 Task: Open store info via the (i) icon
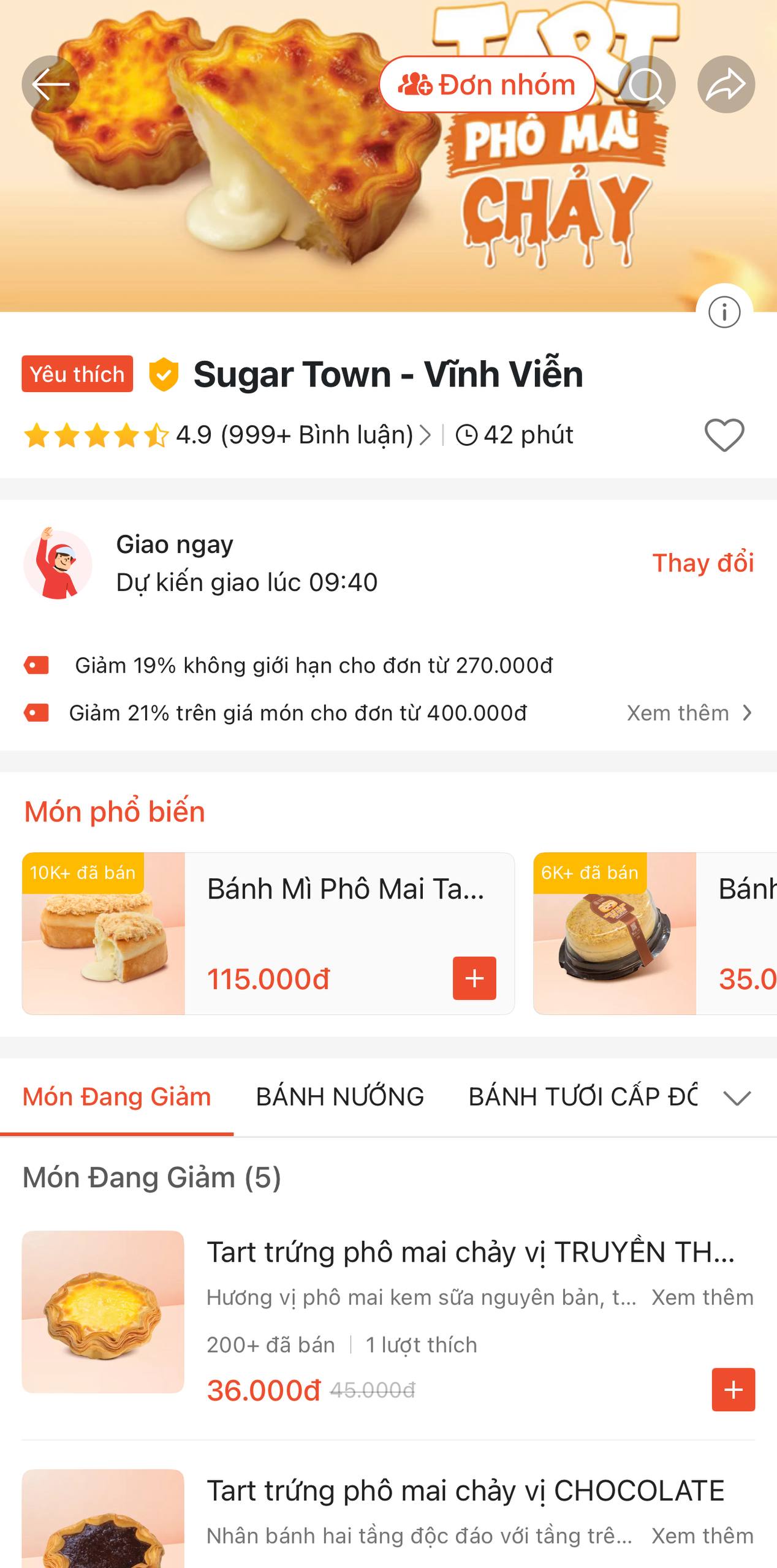[x=725, y=312]
